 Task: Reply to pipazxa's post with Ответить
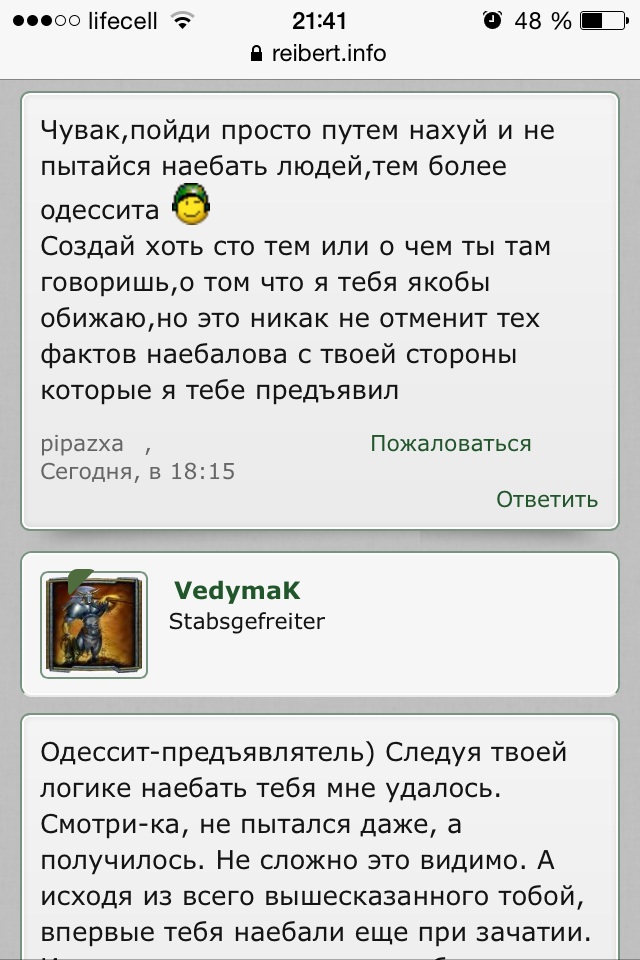pyautogui.click(x=547, y=499)
